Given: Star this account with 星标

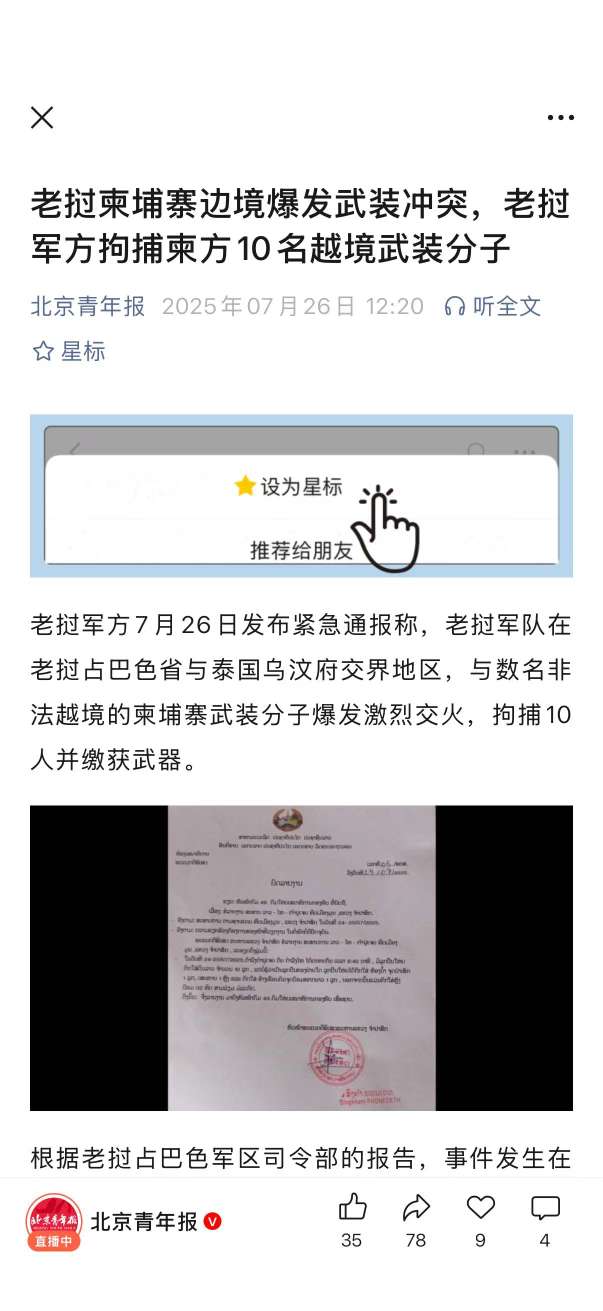Looking at the screenshot, I should [69, 351].
